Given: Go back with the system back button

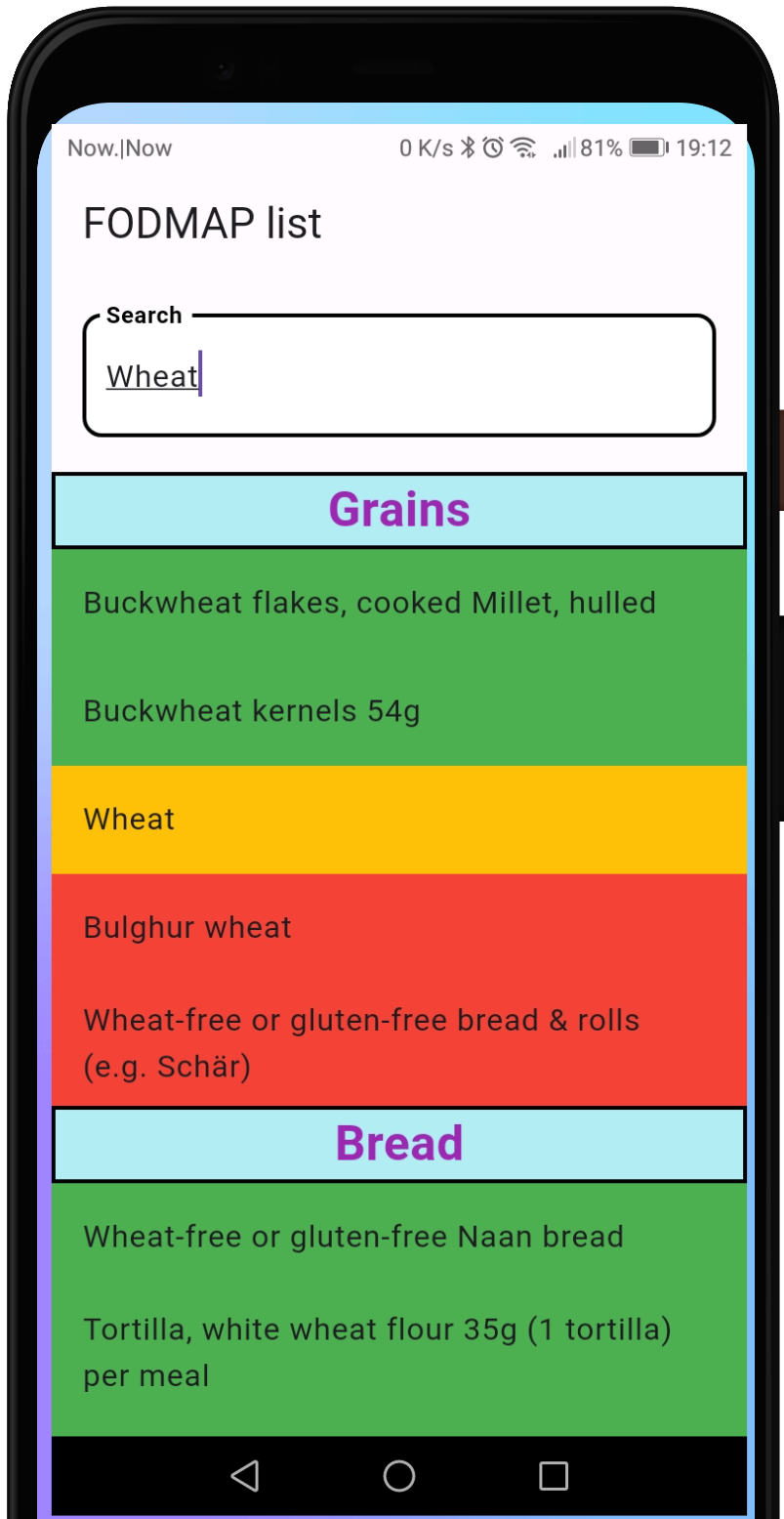Looking at the screenshot, I should [245, 1475].
